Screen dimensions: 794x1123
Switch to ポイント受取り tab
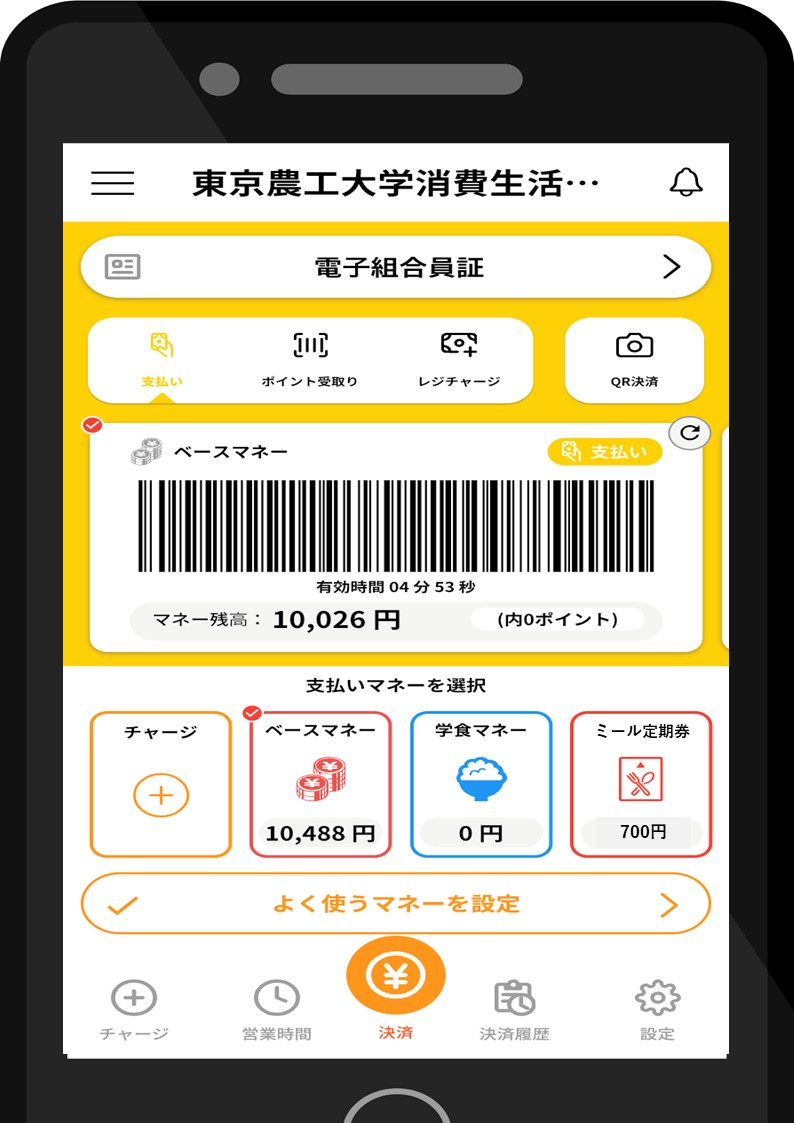click(310, 360)
